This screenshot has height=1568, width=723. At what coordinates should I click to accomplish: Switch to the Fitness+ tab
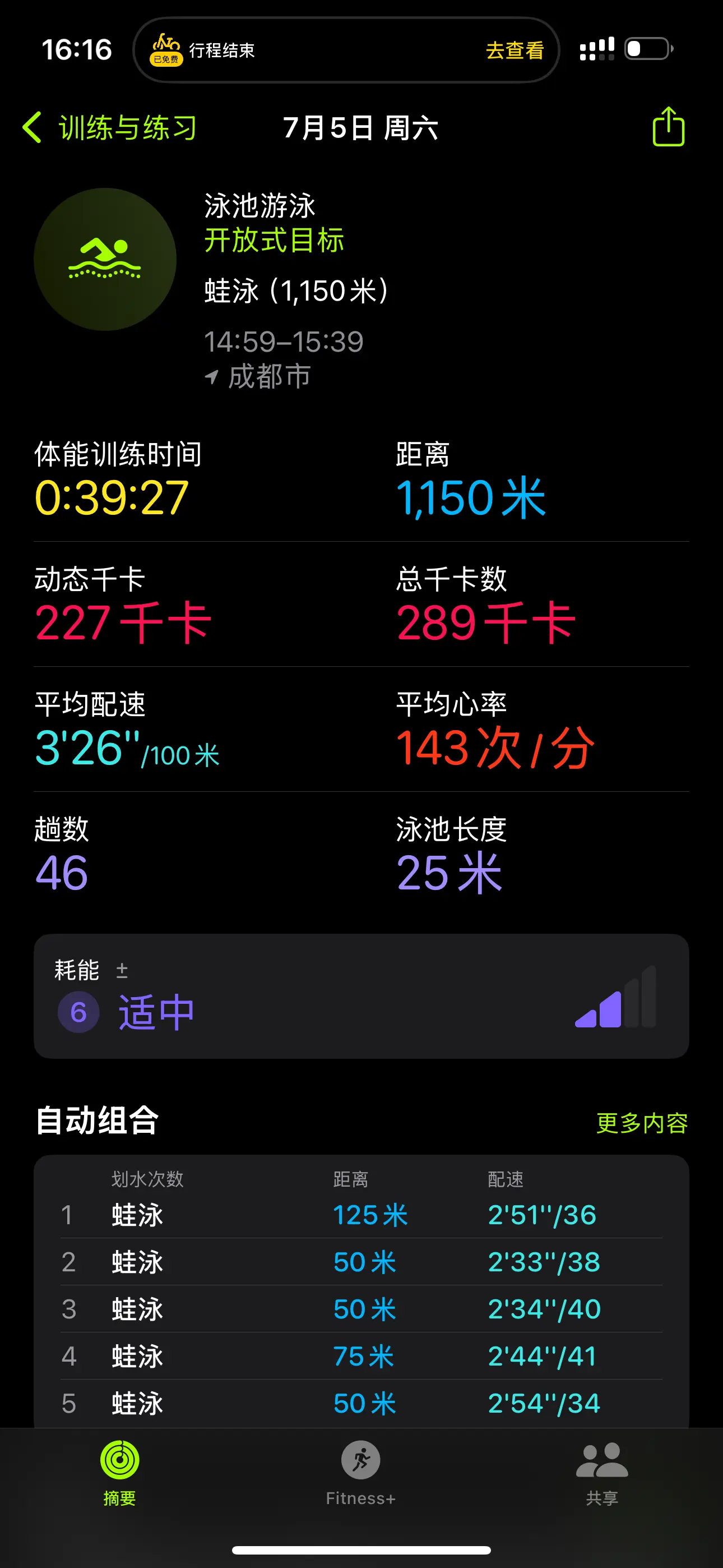point(361,1470)
